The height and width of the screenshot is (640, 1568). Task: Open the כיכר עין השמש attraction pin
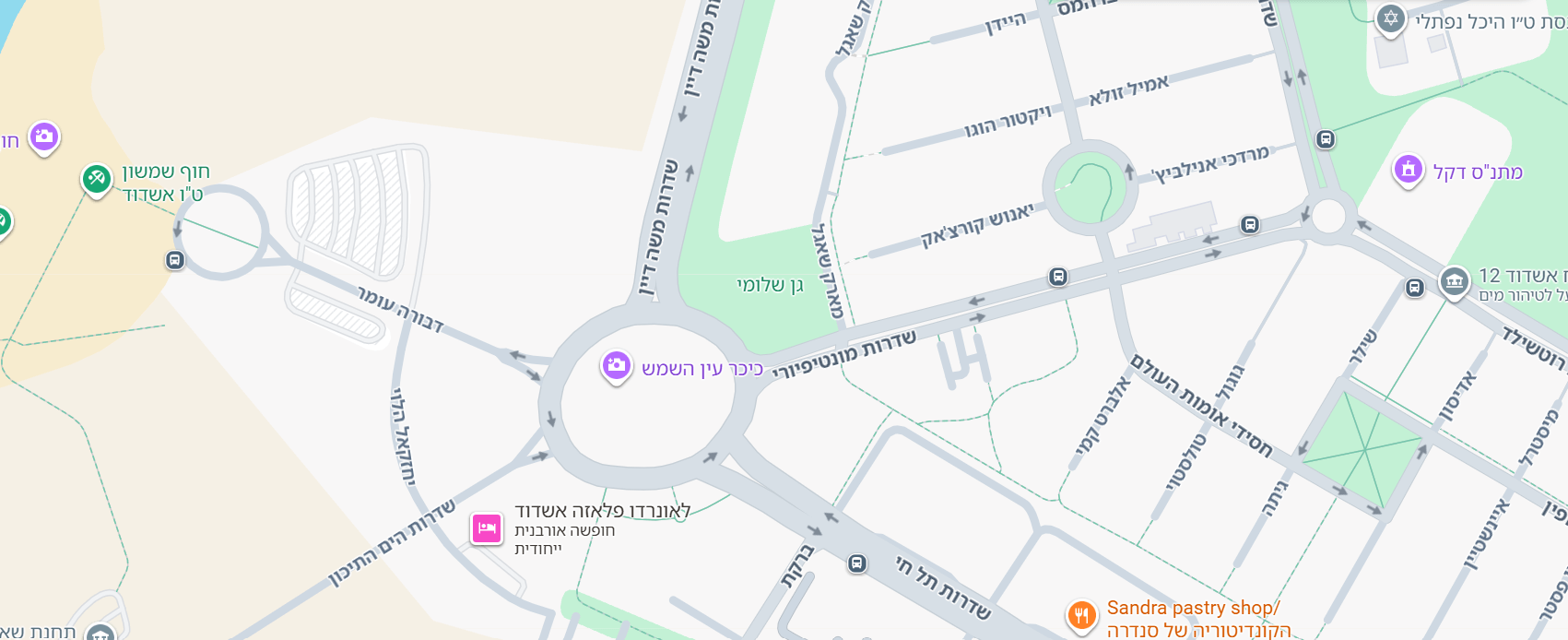tap(616, 366)
